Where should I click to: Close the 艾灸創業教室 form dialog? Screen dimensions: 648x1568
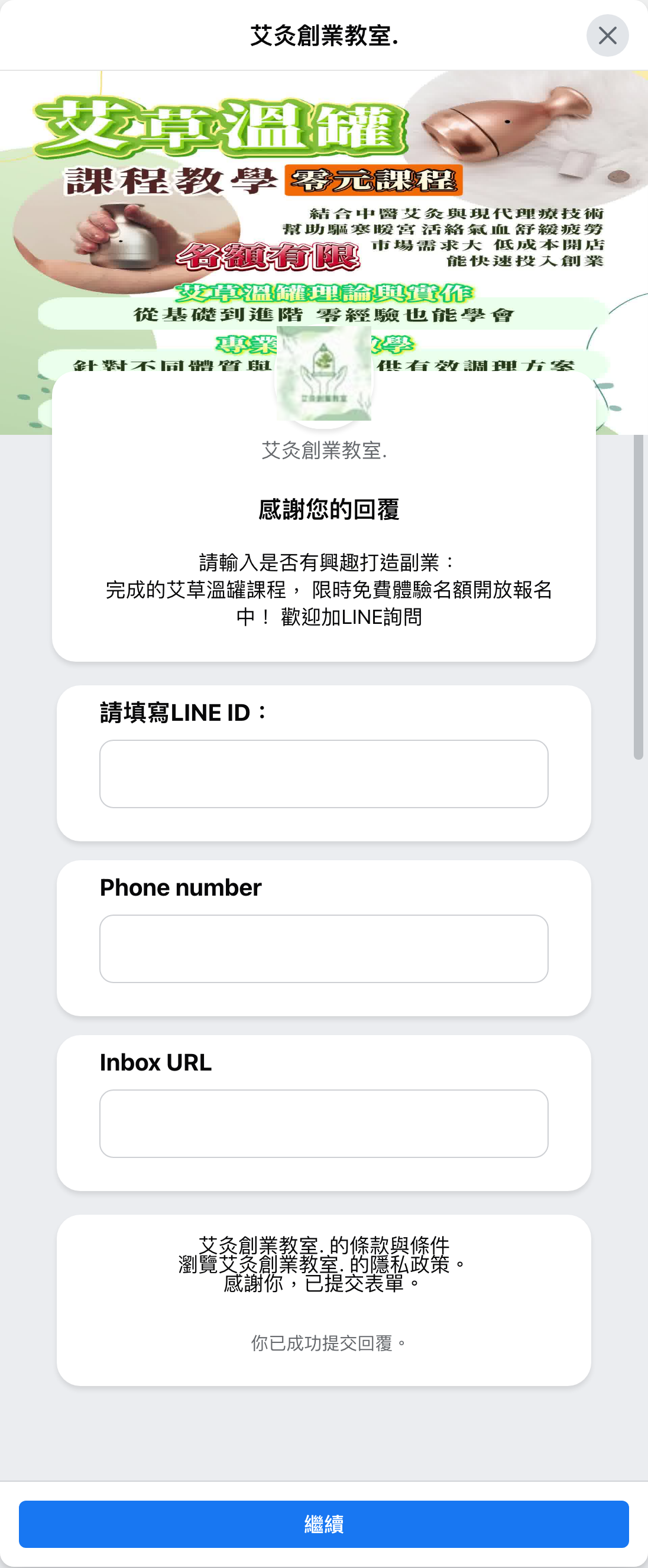point(607,36)
